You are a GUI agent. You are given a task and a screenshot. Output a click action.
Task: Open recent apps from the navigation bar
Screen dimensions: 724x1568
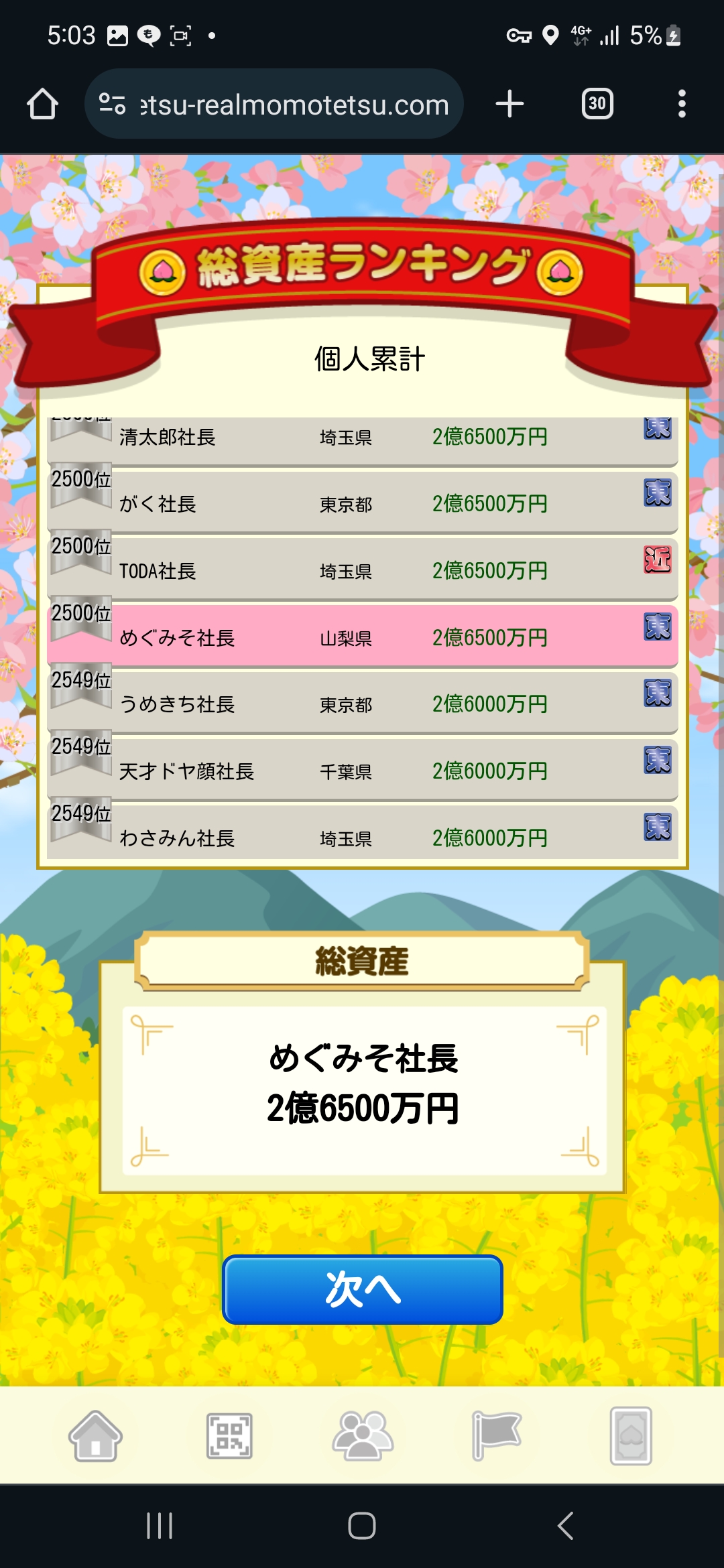point(160,1526)
